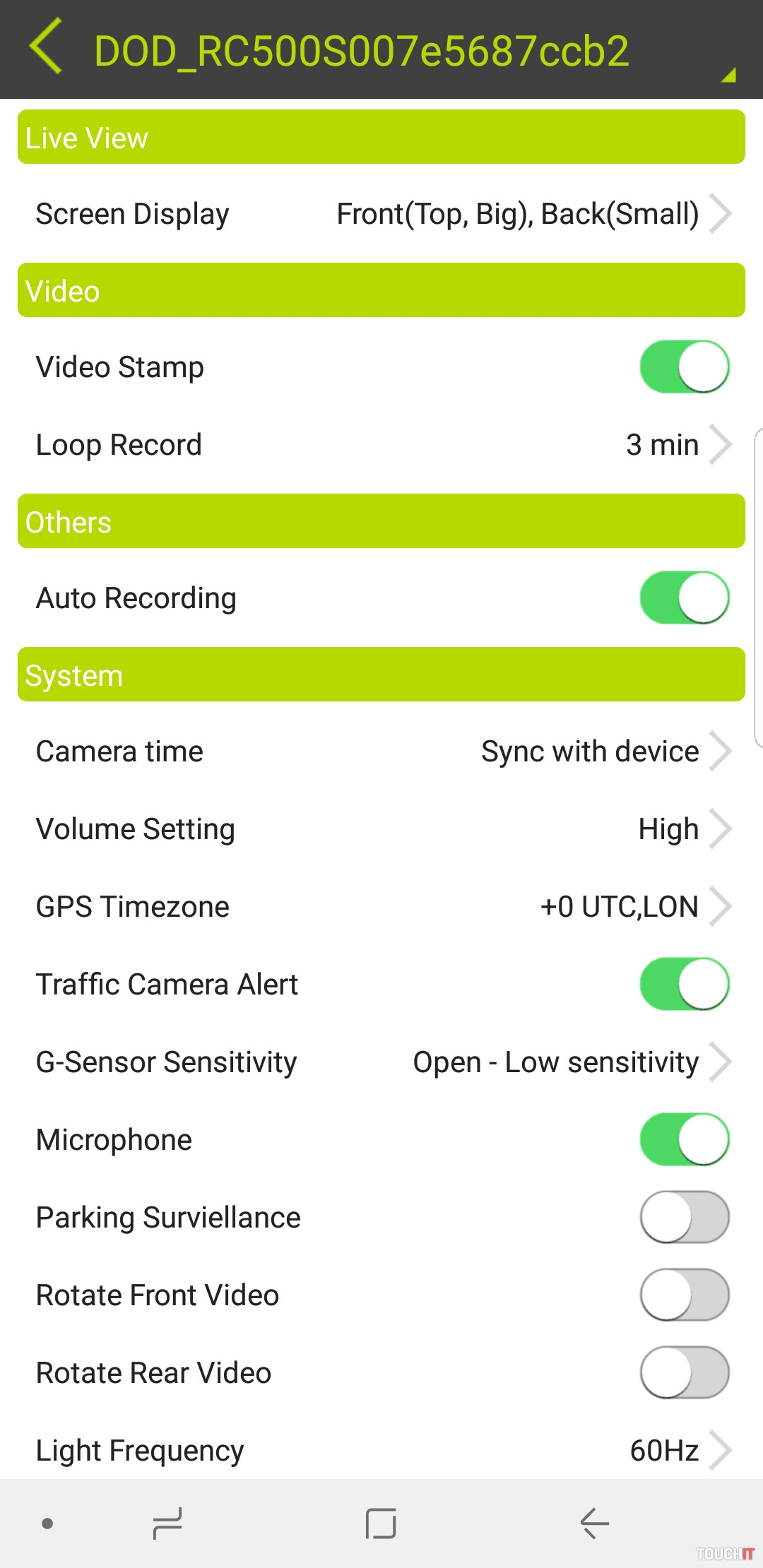This screenshot has height=1568, width=763.
Task: Change G-Sensor Sensitivity level
Action: 381,1062
